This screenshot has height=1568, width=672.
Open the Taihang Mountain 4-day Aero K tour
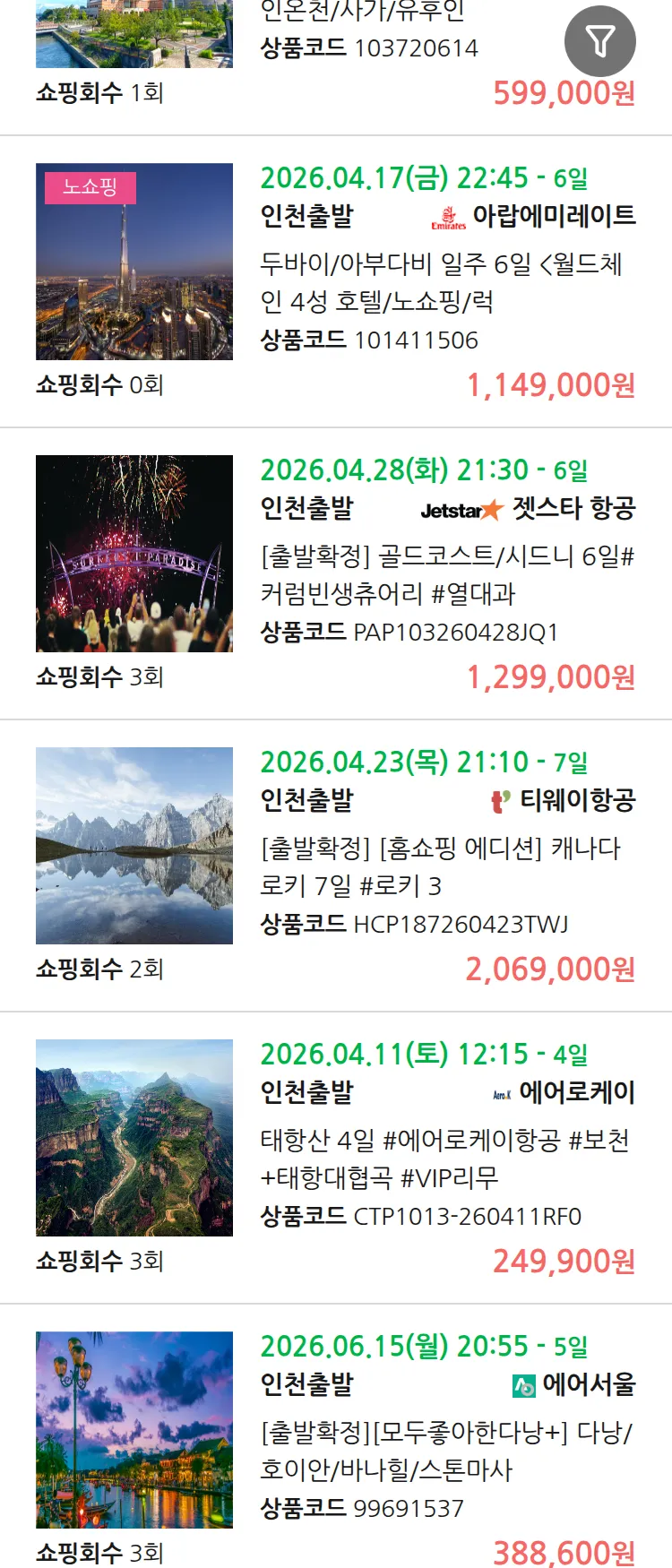coord(444,1159)
